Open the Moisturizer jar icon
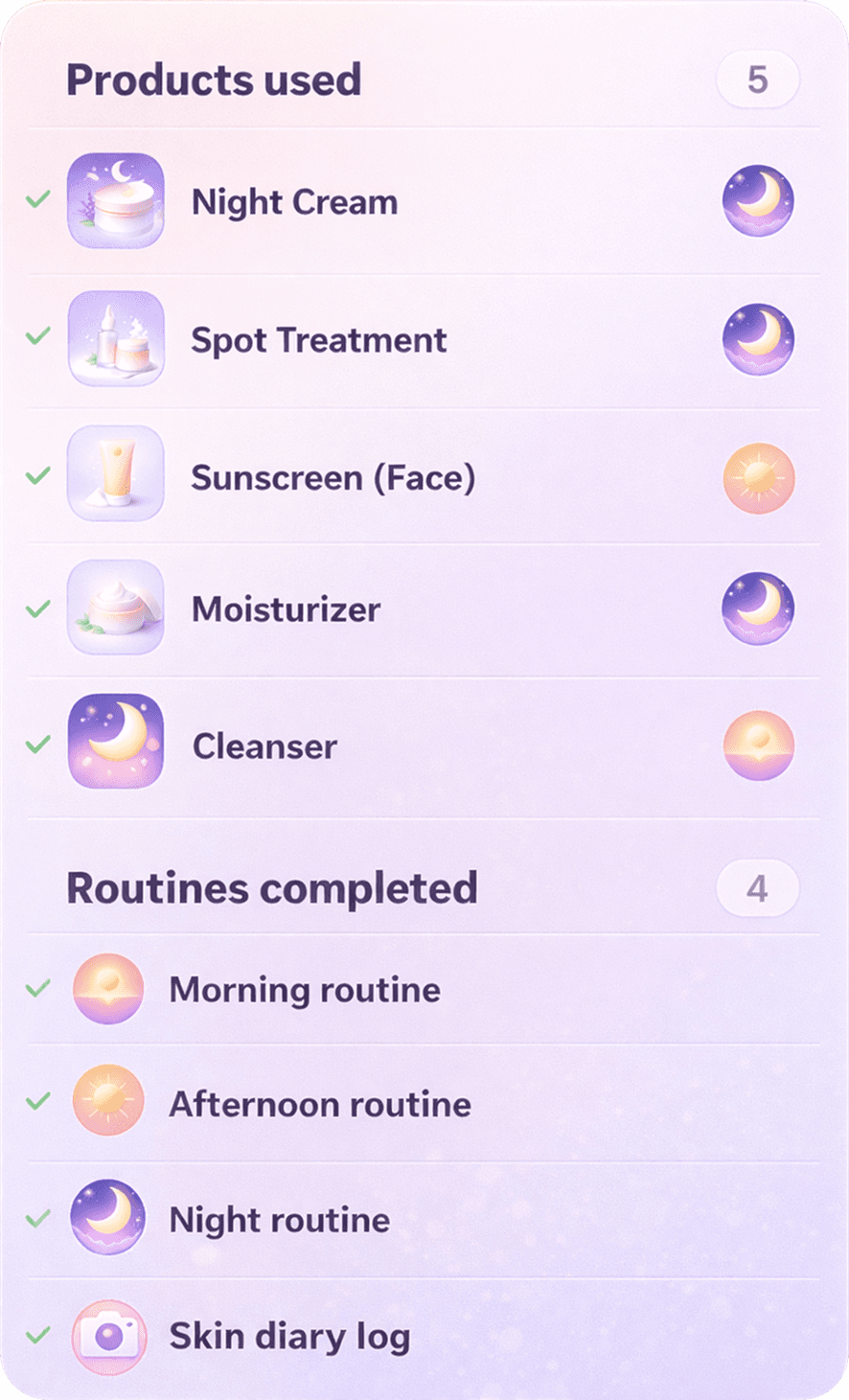The width and height of the screenshot is (849, 1400). (115, 608)
